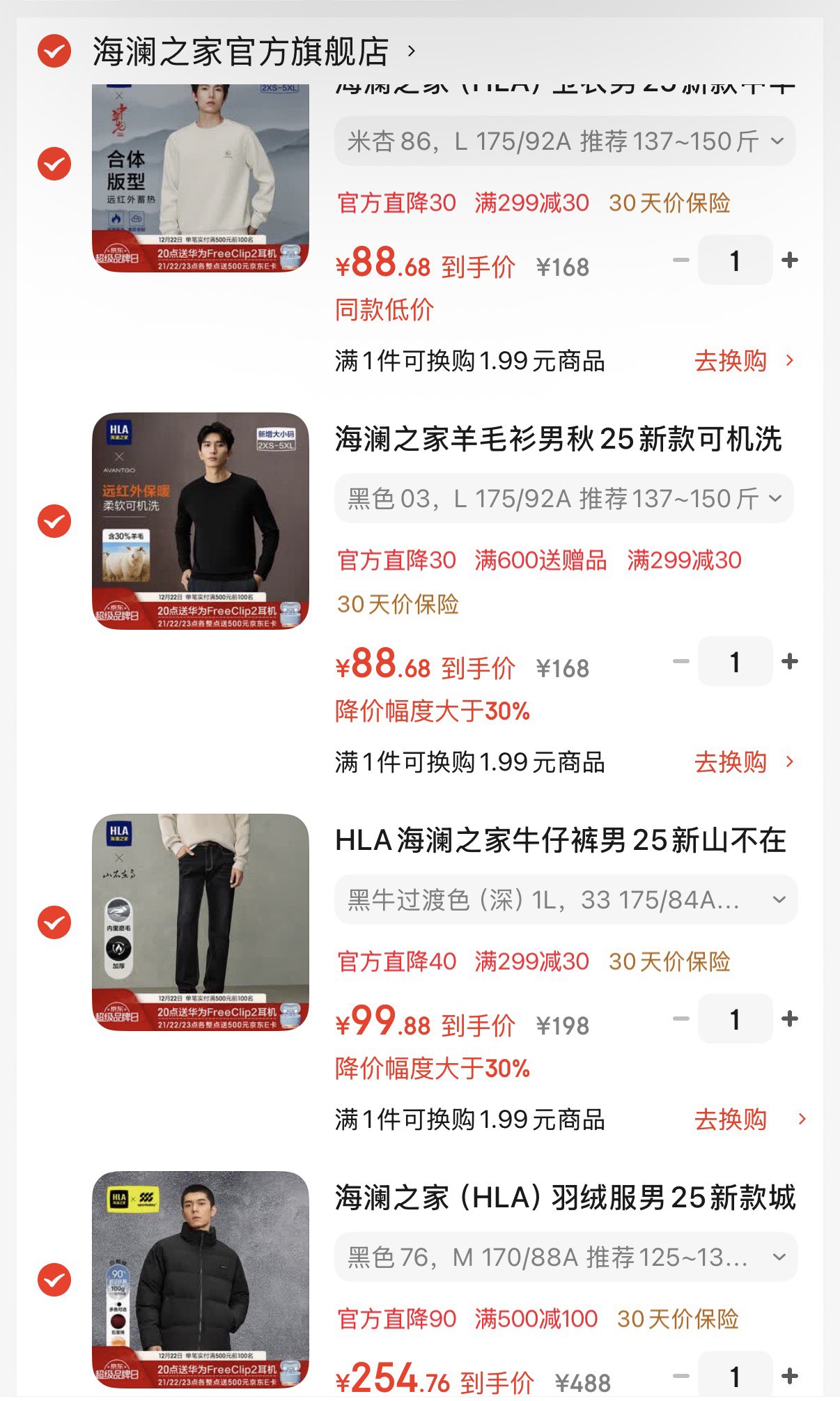The height and width of the screenshot is (1401, 840).
Task: Open 海澜之家官方旗舰店 store page
Action: click(240, 52)
